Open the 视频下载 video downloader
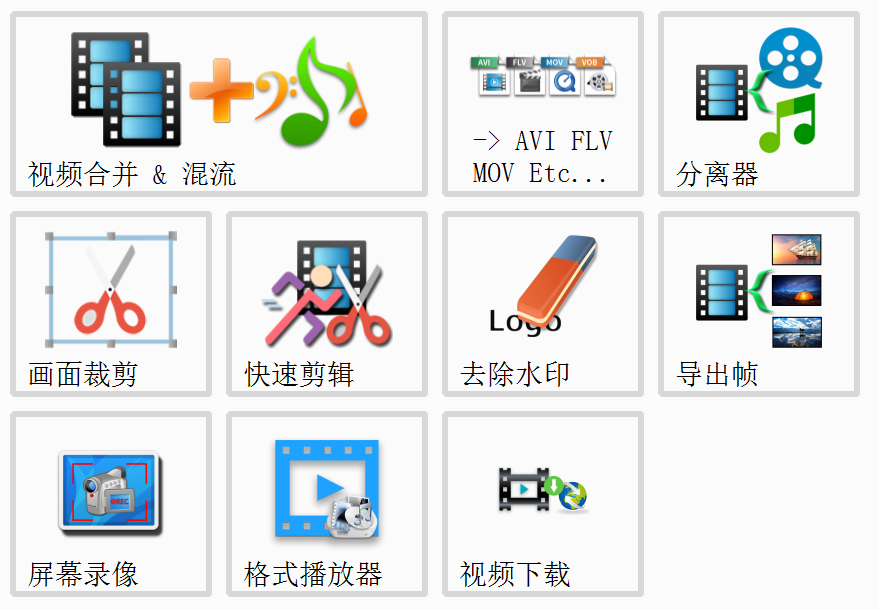 [x=542, y=504]
